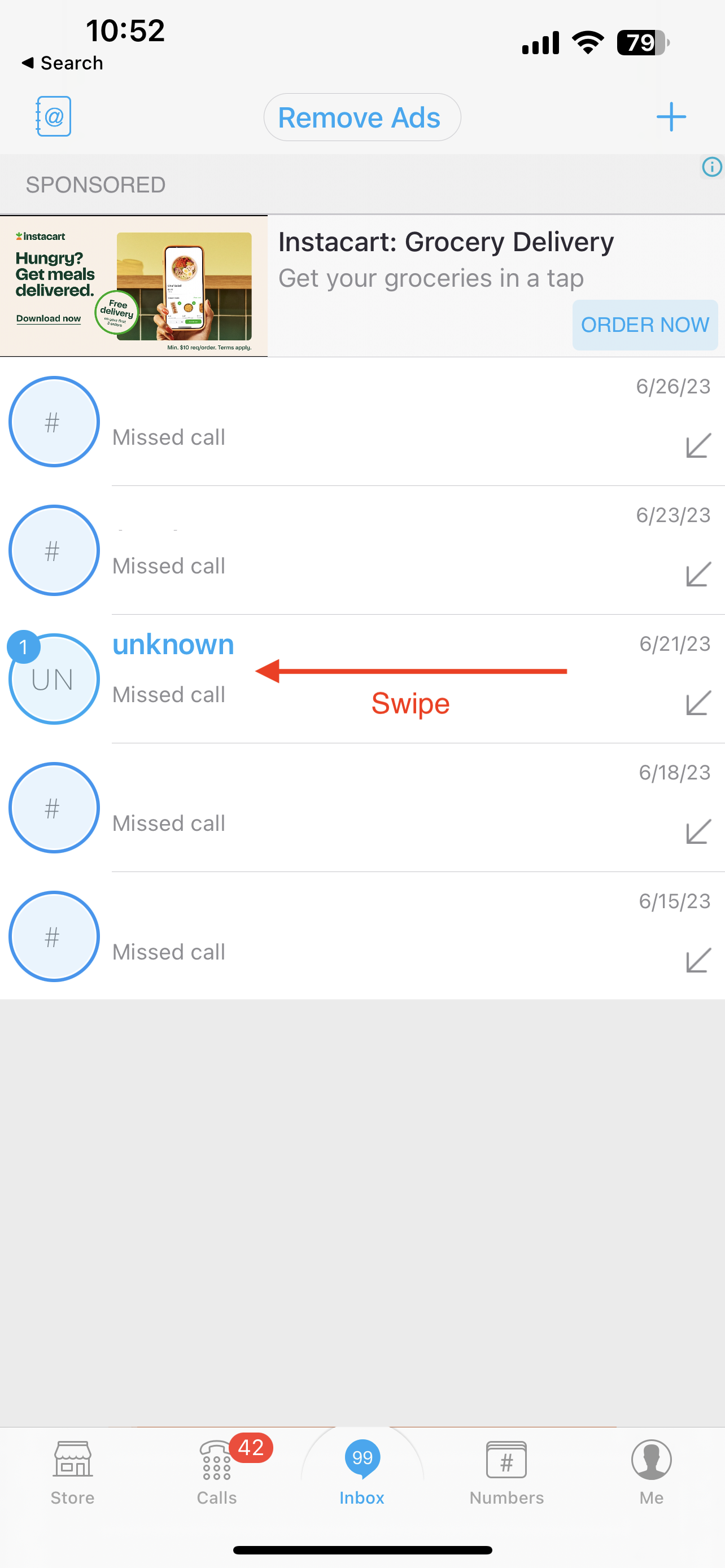Go to the Numbers tab
Screen dimensions: 725x1568
[x=506, y=1470]
